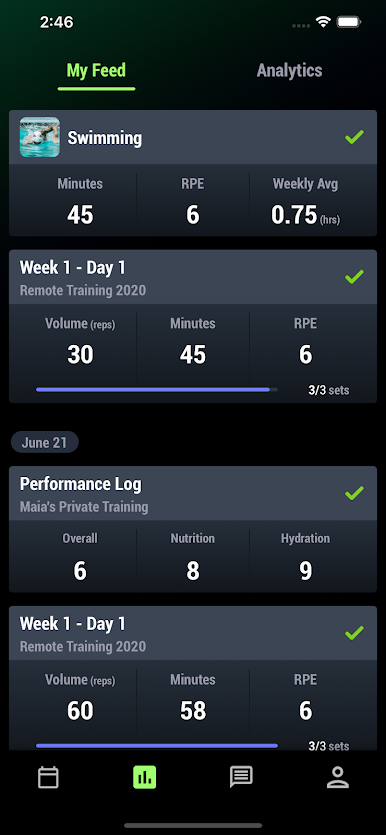Image resolution: width=386 pixels, height=835 pixels.
Task: Switch to the Analytics tab
Action: (x=289, y=70)
